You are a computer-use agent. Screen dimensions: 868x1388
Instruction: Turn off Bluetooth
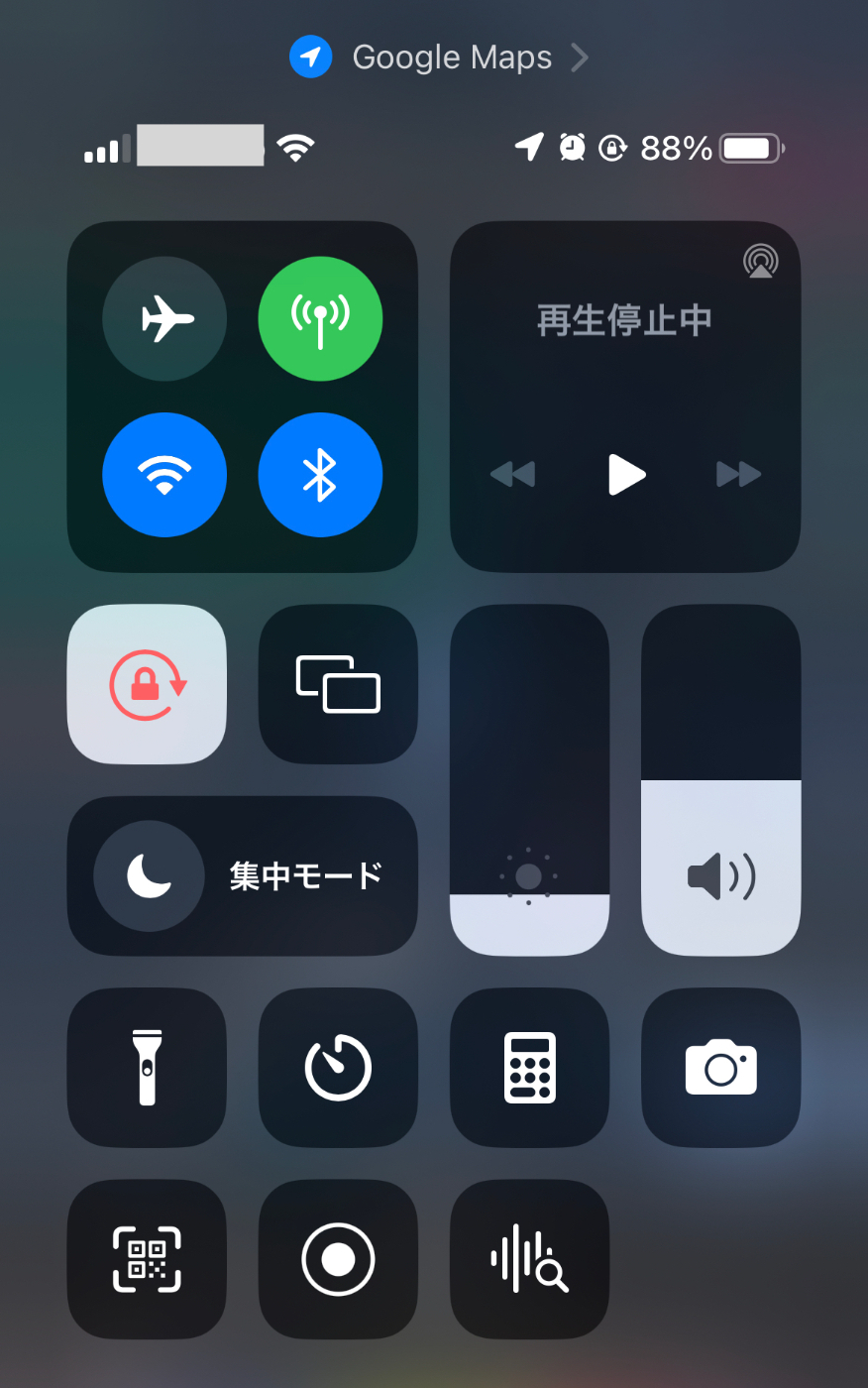click(x=320, y=475)
